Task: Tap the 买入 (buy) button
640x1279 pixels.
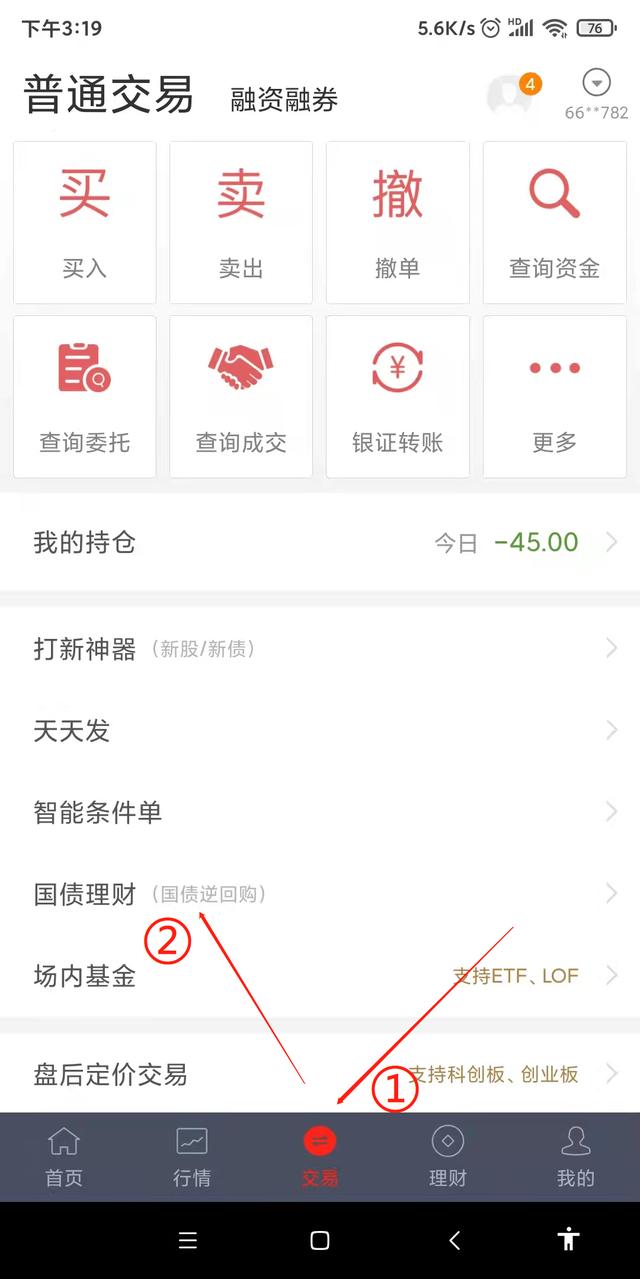Action: (x=84, y=222)
